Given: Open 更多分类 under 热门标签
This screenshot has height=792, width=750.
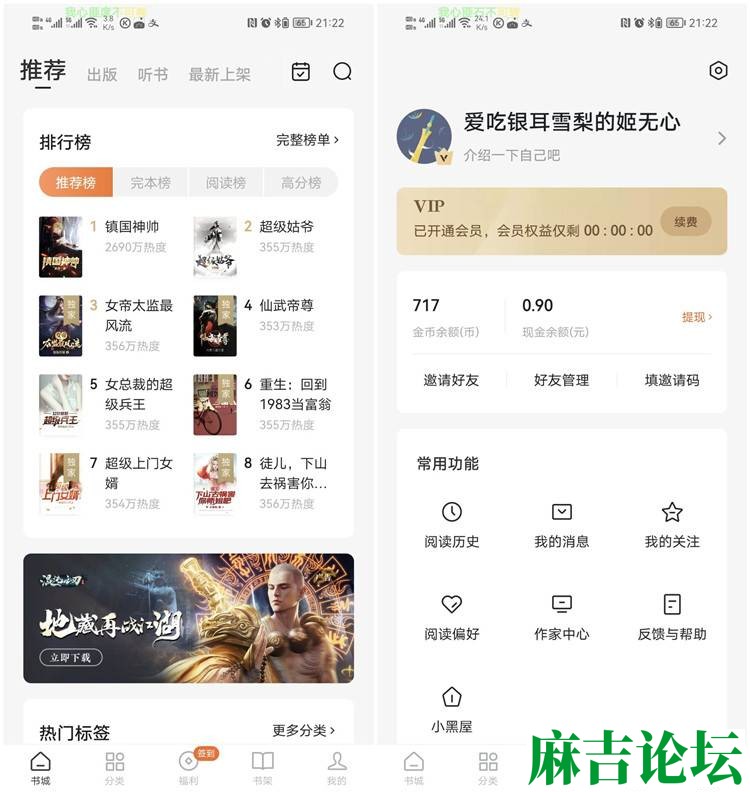Looking at the screenshot, I should click(304, 731).
